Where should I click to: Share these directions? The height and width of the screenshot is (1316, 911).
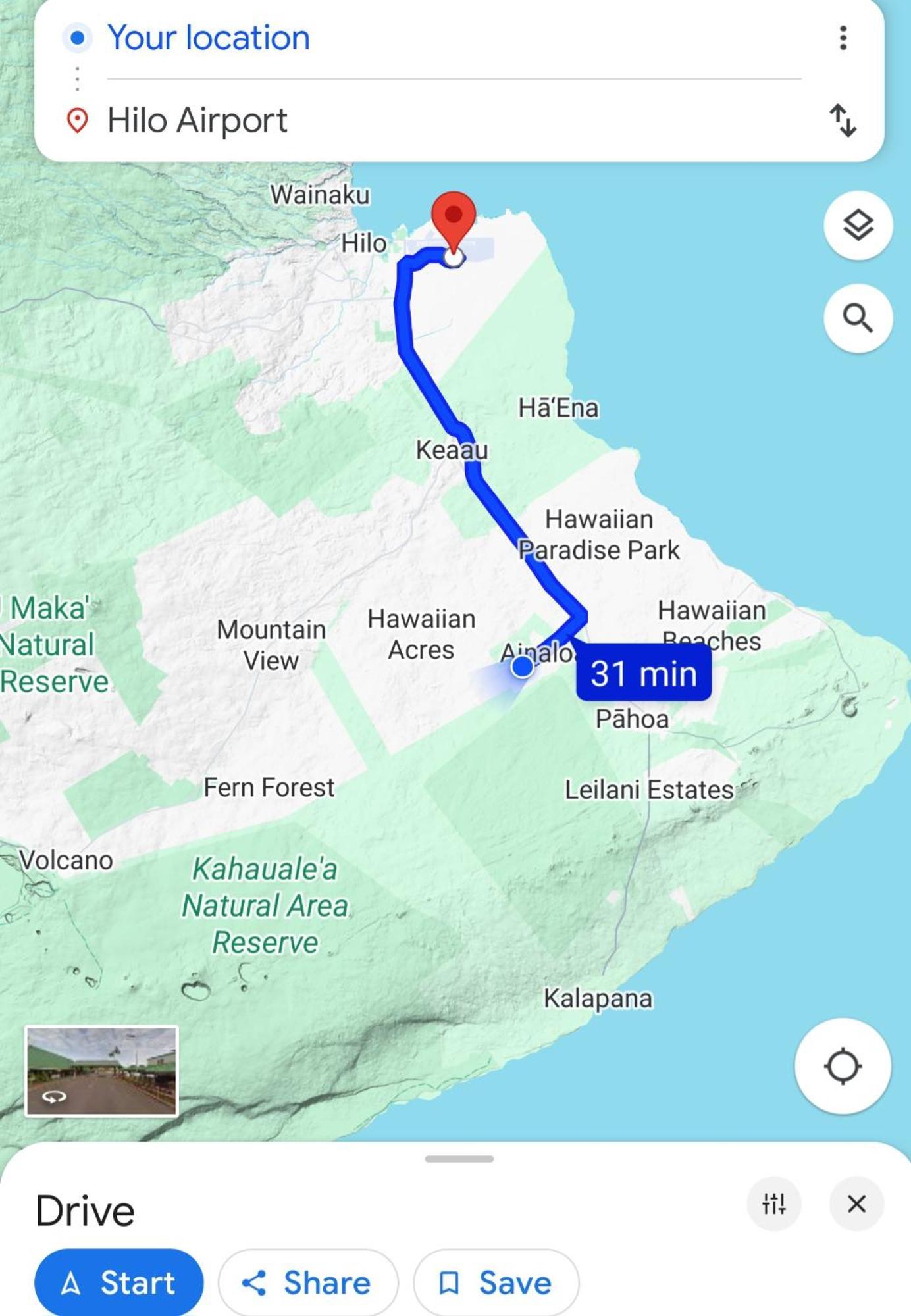[308, 1282]
